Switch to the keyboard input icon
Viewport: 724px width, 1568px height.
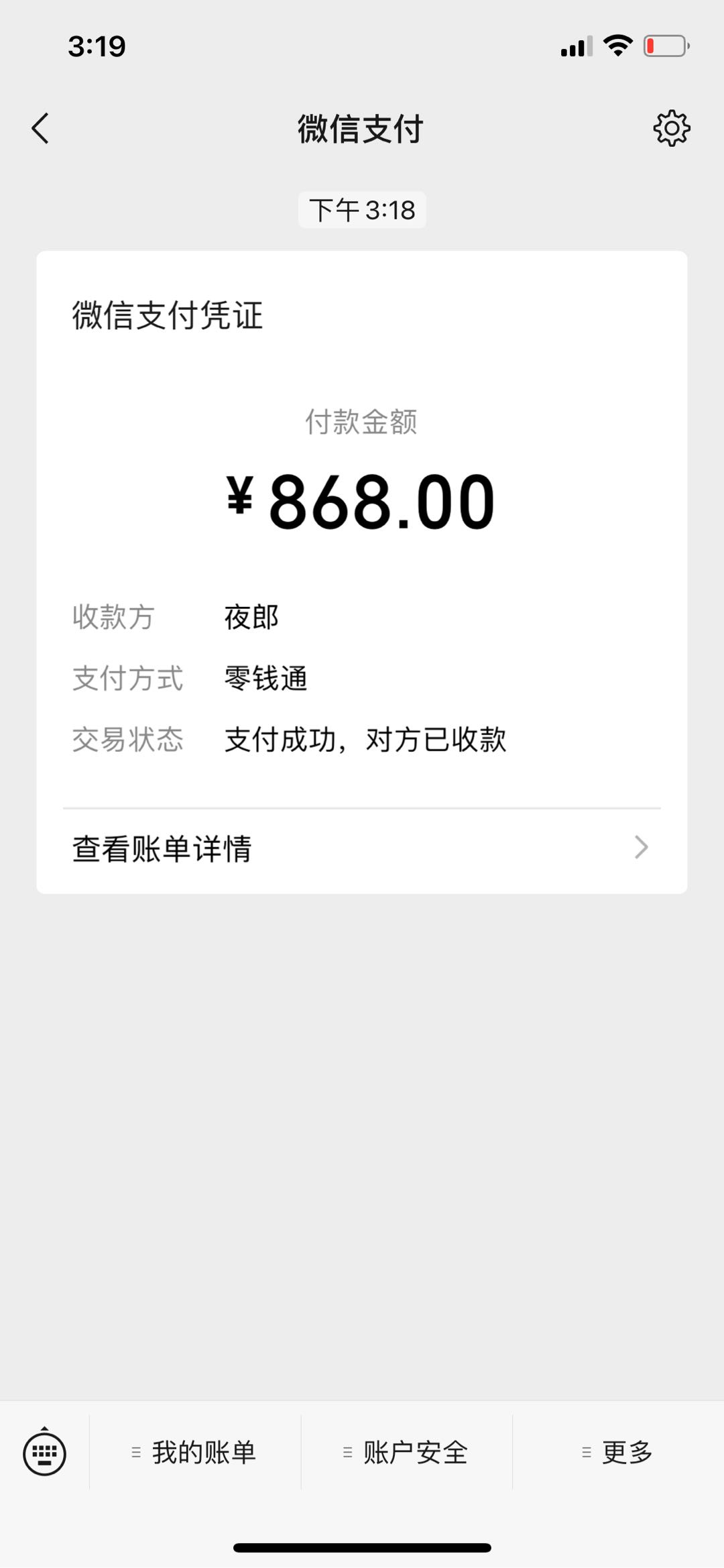pos(44,1453)
